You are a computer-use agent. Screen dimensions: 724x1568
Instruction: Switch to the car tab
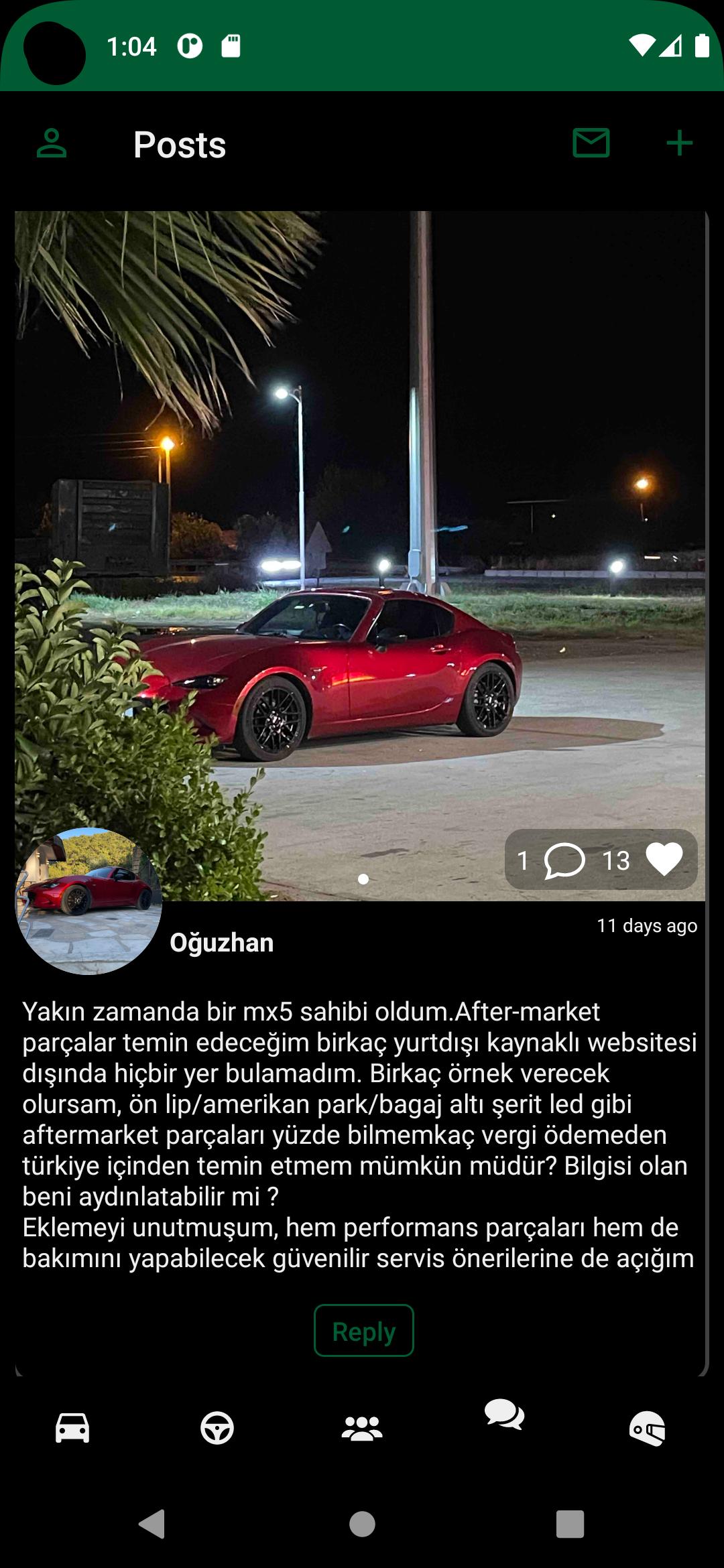click(x=72, y=1427)
